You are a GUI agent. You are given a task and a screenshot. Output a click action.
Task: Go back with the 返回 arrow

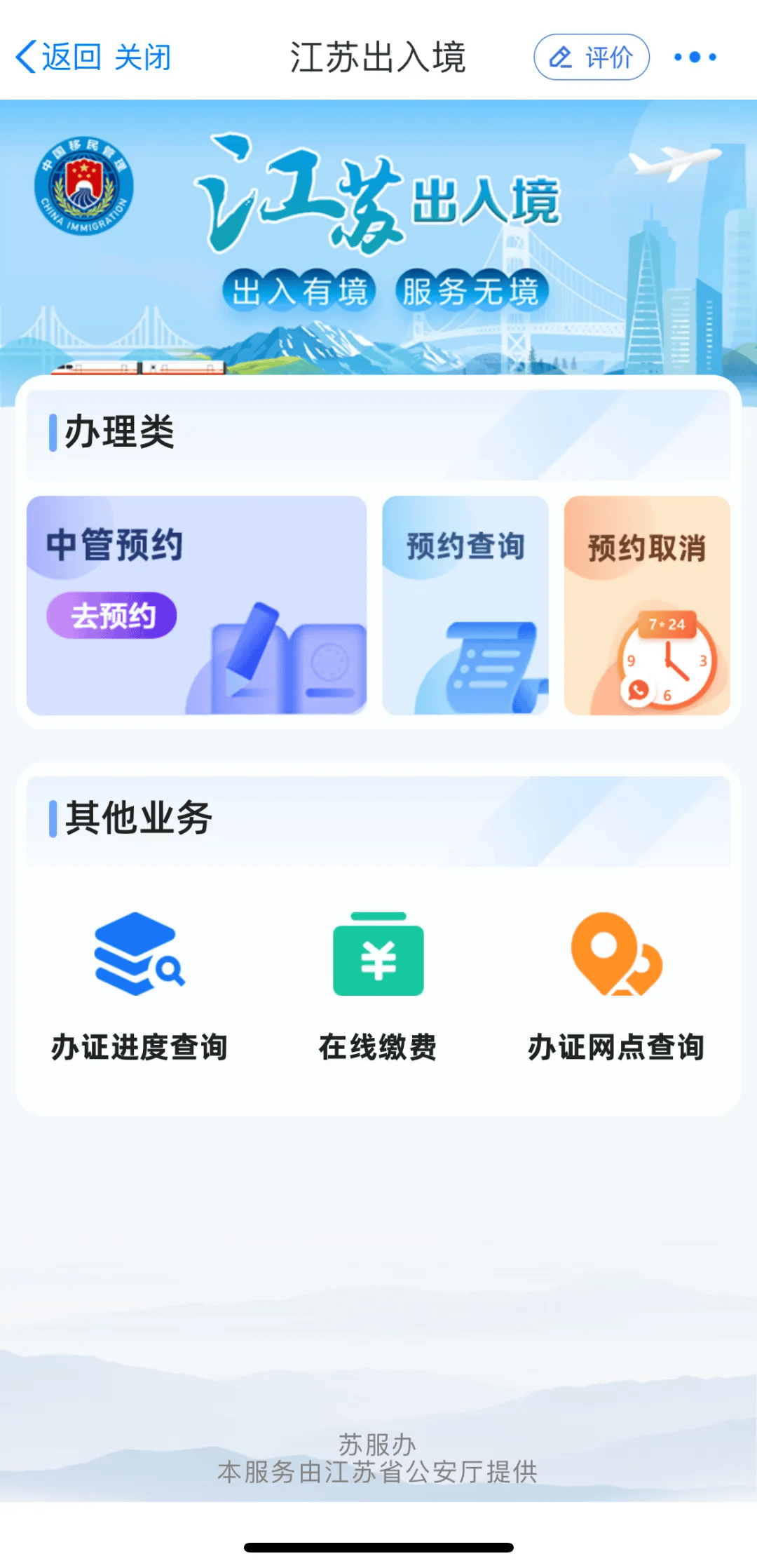click(58, 57)
